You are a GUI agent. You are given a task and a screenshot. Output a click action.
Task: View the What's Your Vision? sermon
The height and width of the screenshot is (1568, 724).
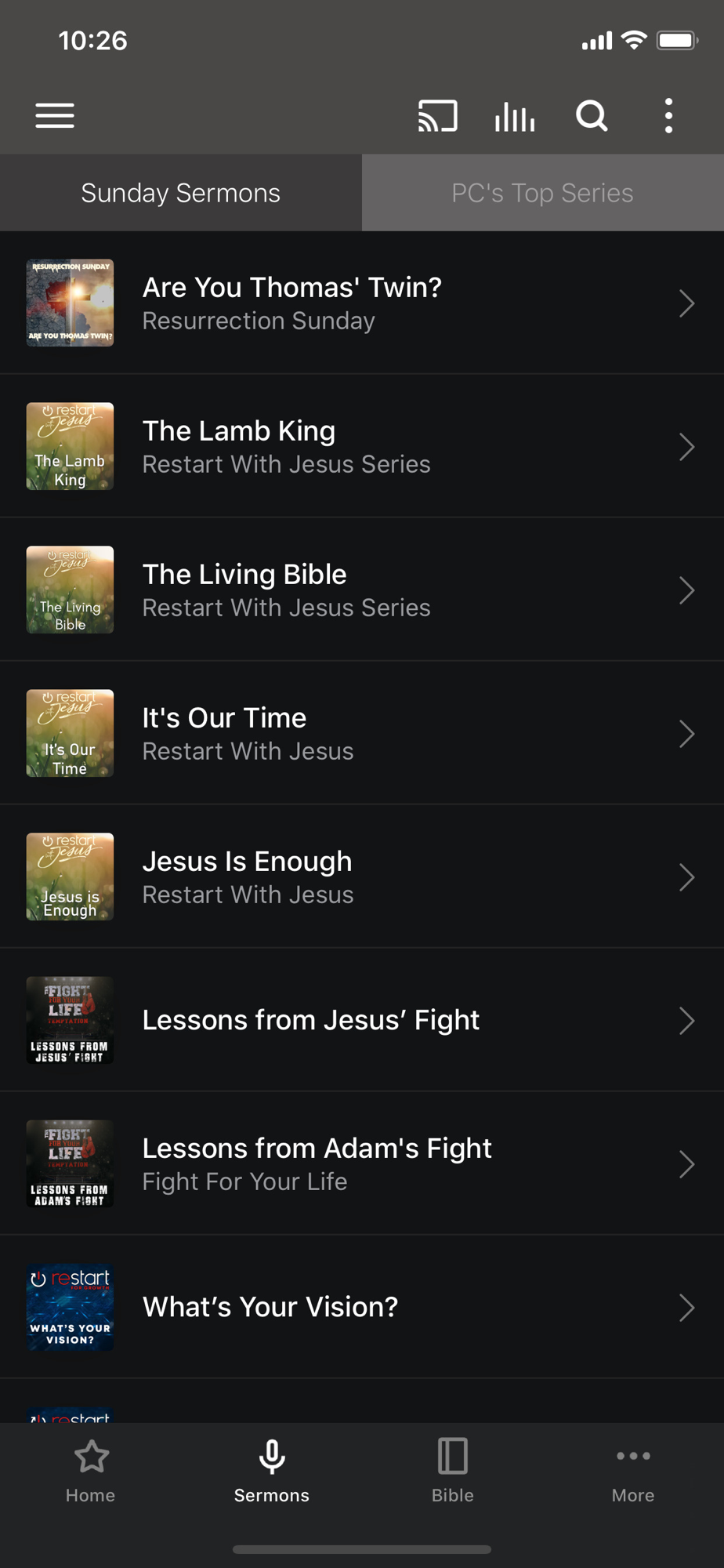[x=362, y=1307]
